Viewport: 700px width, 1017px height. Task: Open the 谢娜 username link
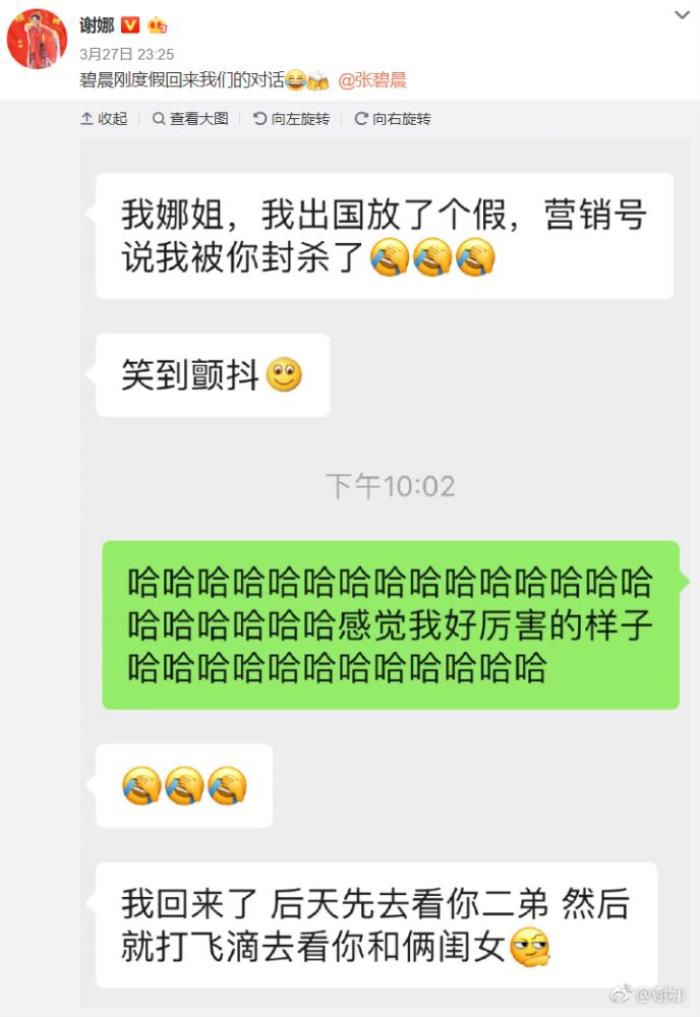[x=97, y=26]
